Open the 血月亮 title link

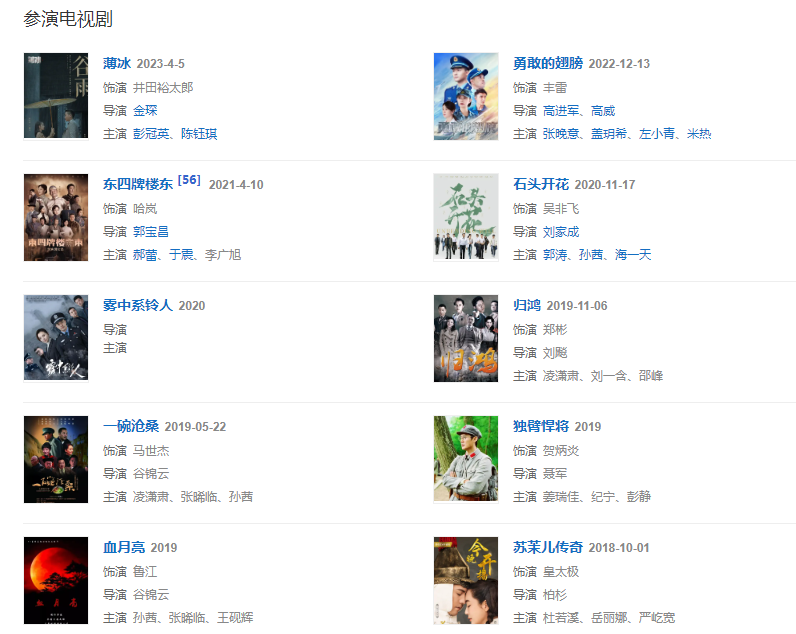[x=124, y=547]
